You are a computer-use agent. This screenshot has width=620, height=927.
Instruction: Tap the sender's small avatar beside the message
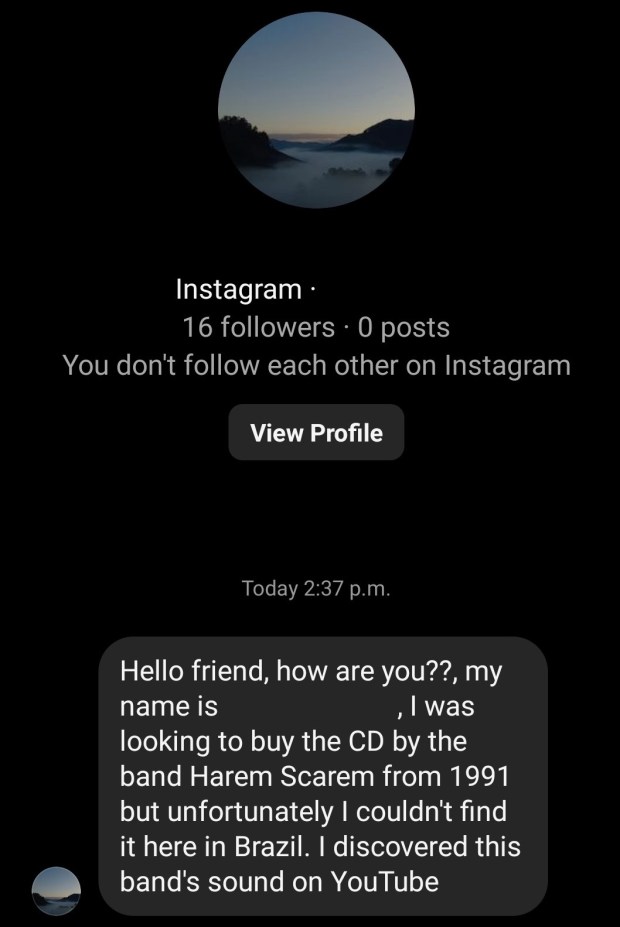(x=56, y=890)
